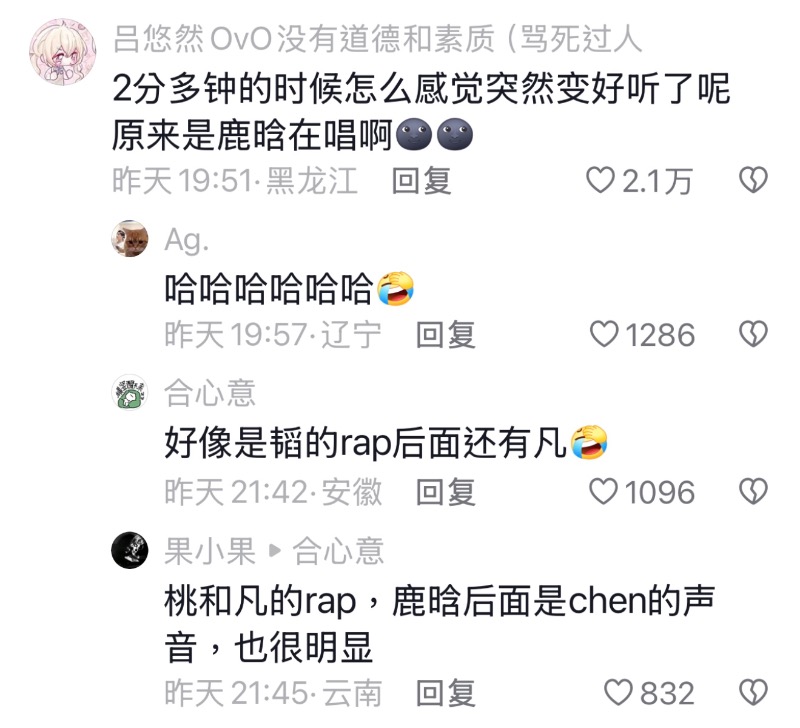Reply to 吕悠然's comment

coord(421,180)
